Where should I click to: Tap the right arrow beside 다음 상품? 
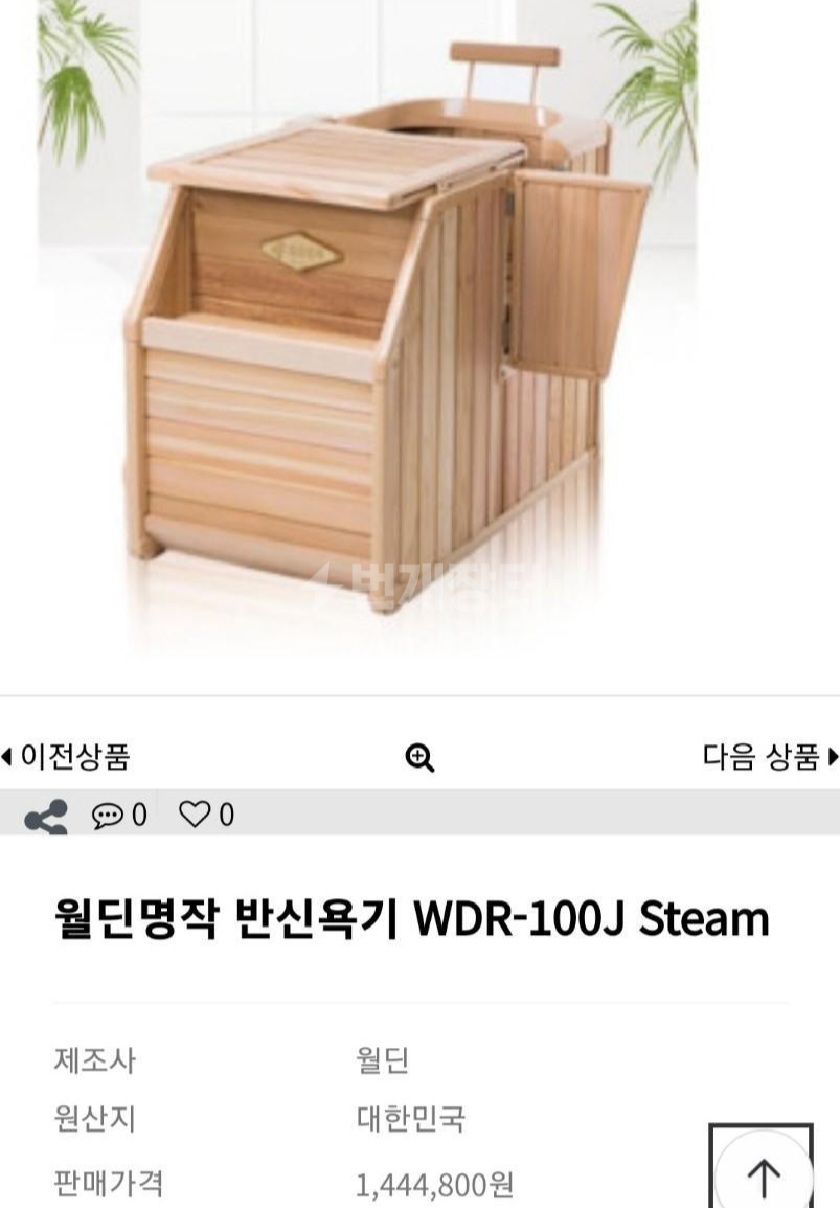coord(831,758)
